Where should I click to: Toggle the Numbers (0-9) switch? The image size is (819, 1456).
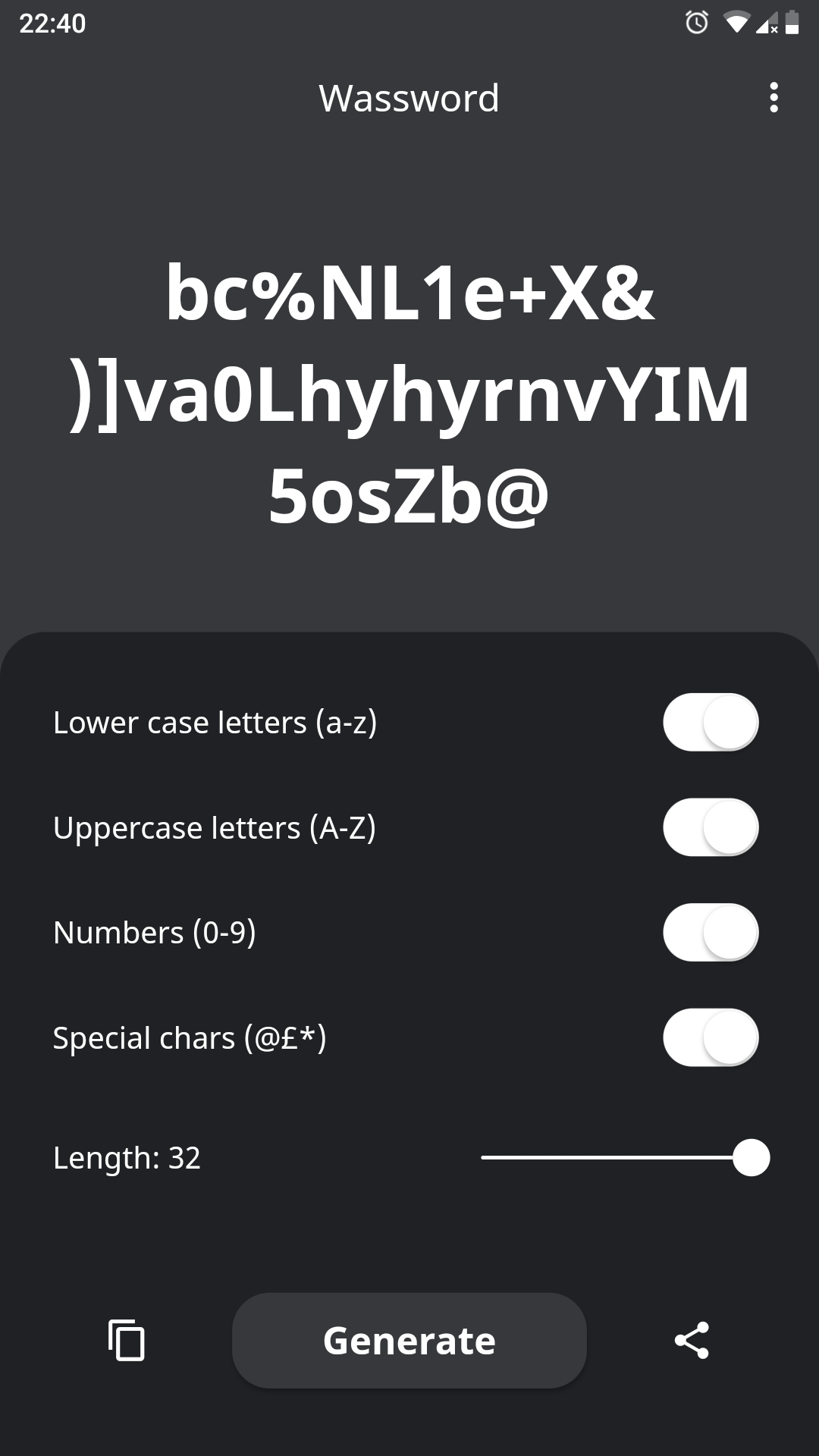(711, 932)
